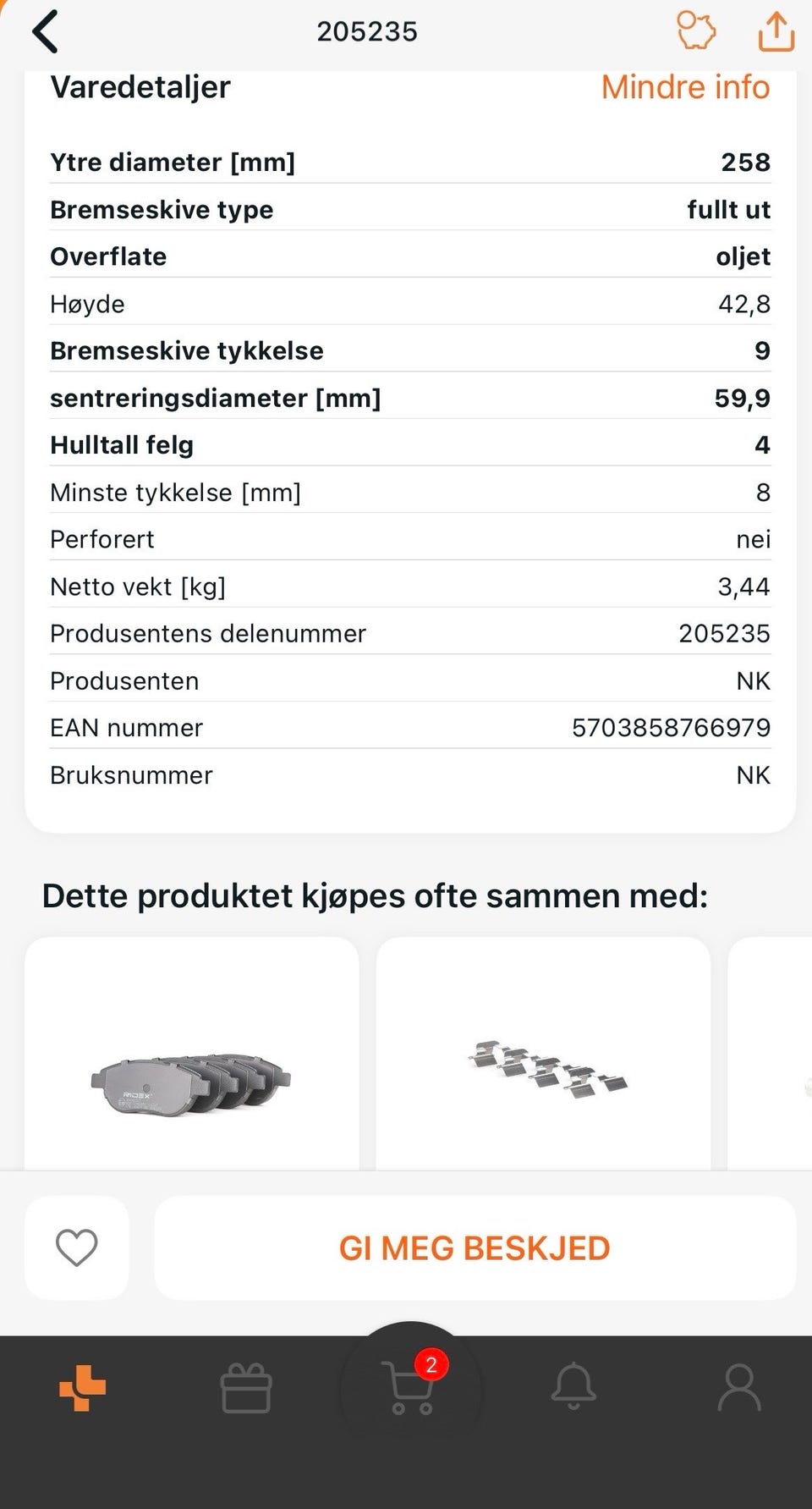
Task: Add product to favorites with heart
Action: pos(77,1247)
